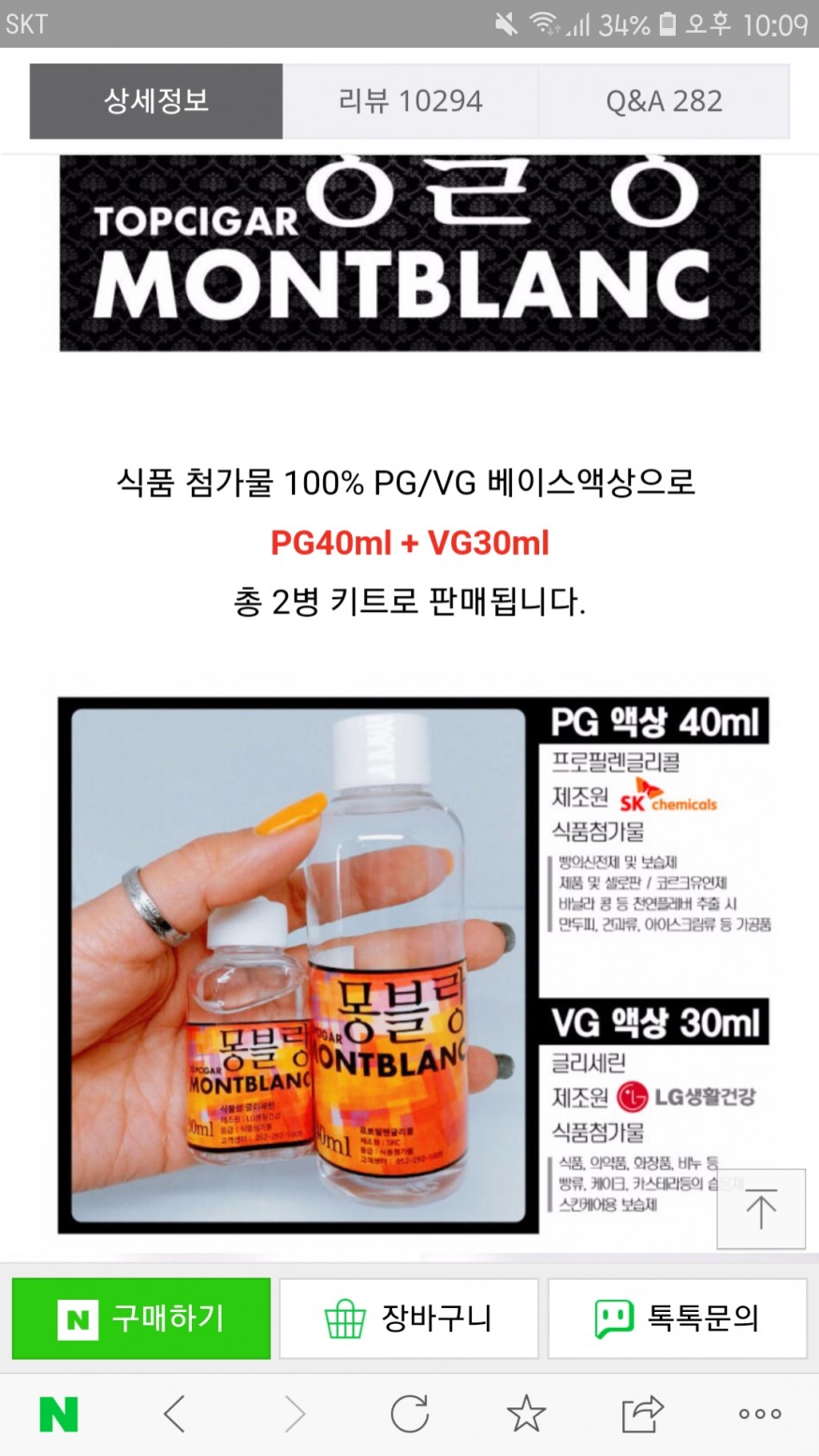819x1456 pixels.
Task: Open the Q&A 282 tab
Action: coord(664,101)
